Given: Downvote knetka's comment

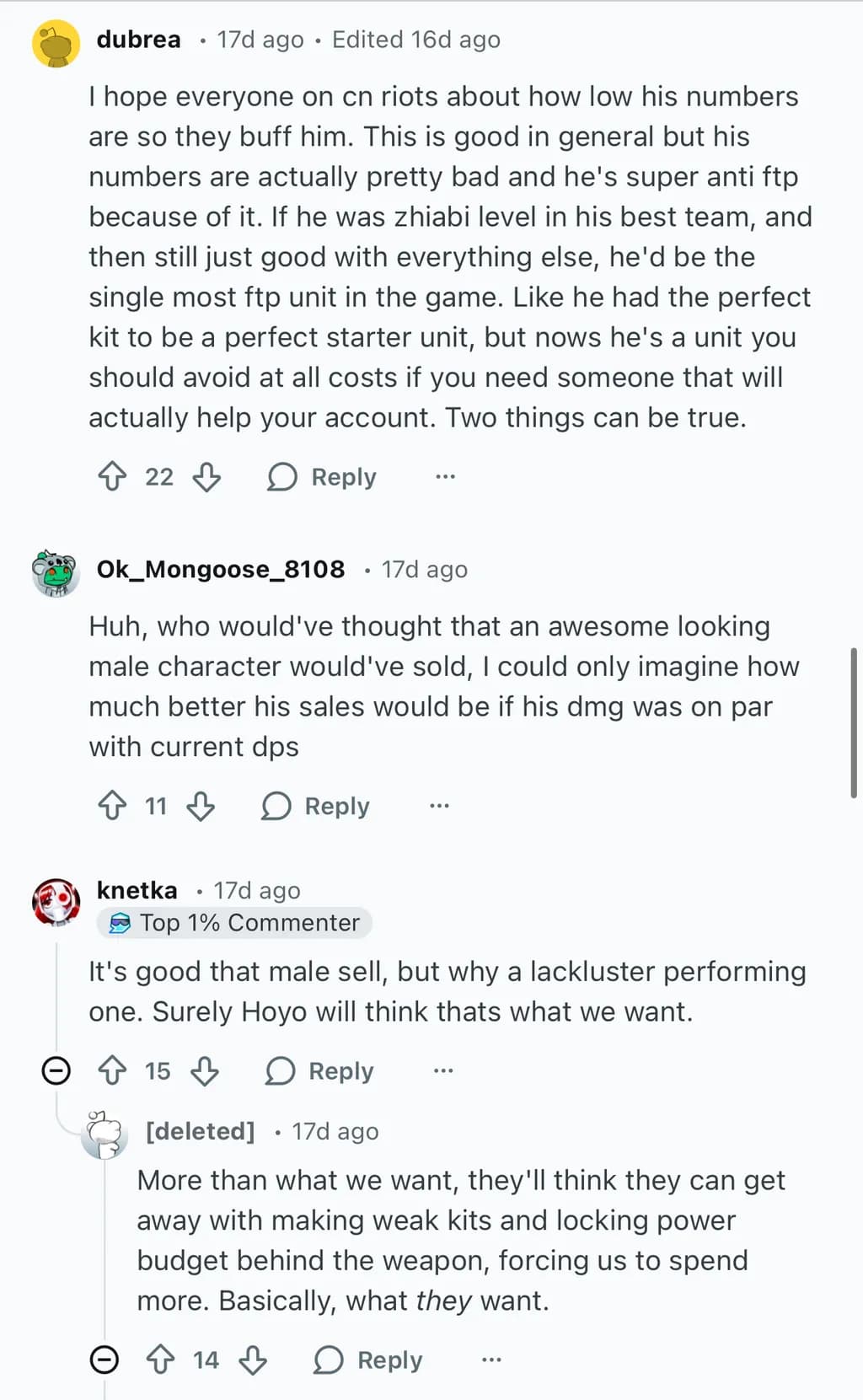Looking at the screenshot, I should pos(205,1071).
